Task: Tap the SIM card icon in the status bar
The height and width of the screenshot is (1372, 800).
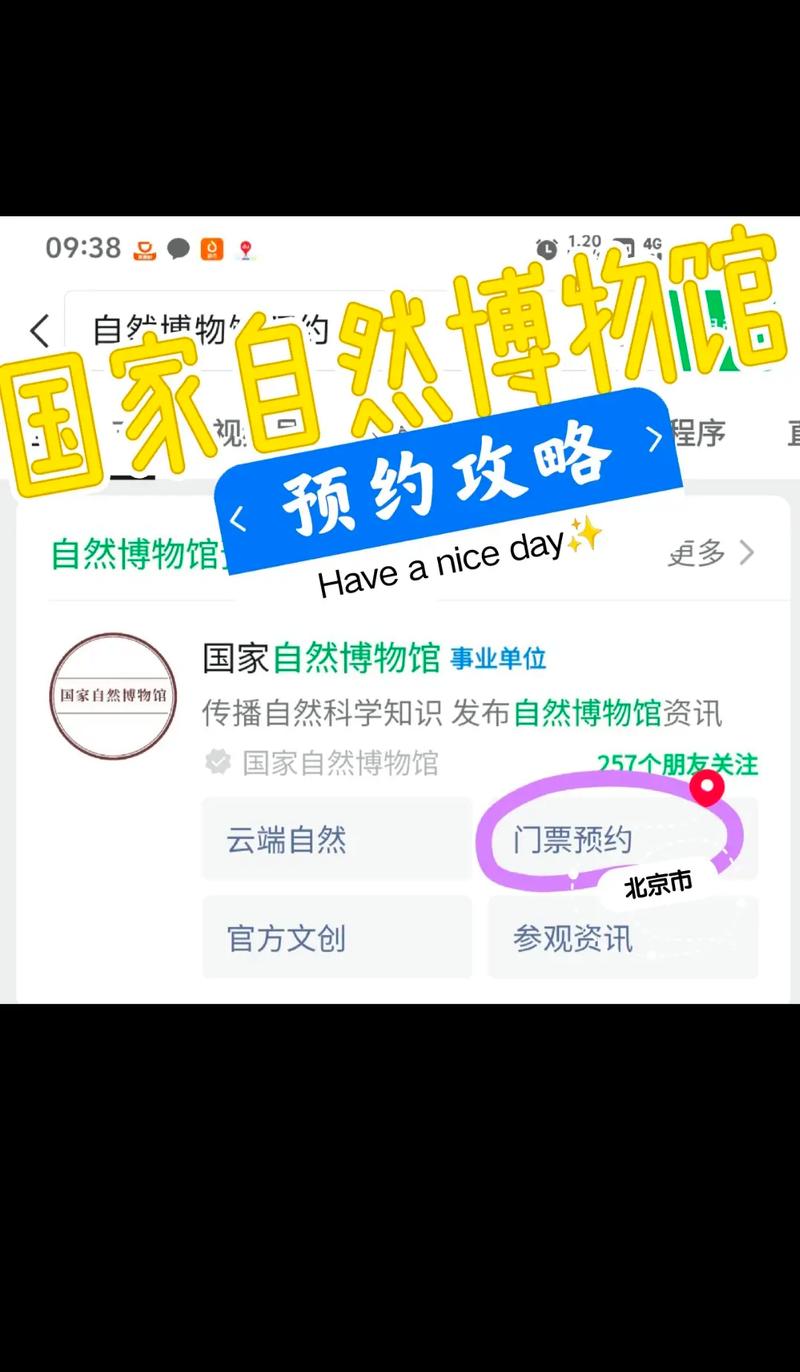Action: (623, 245)
